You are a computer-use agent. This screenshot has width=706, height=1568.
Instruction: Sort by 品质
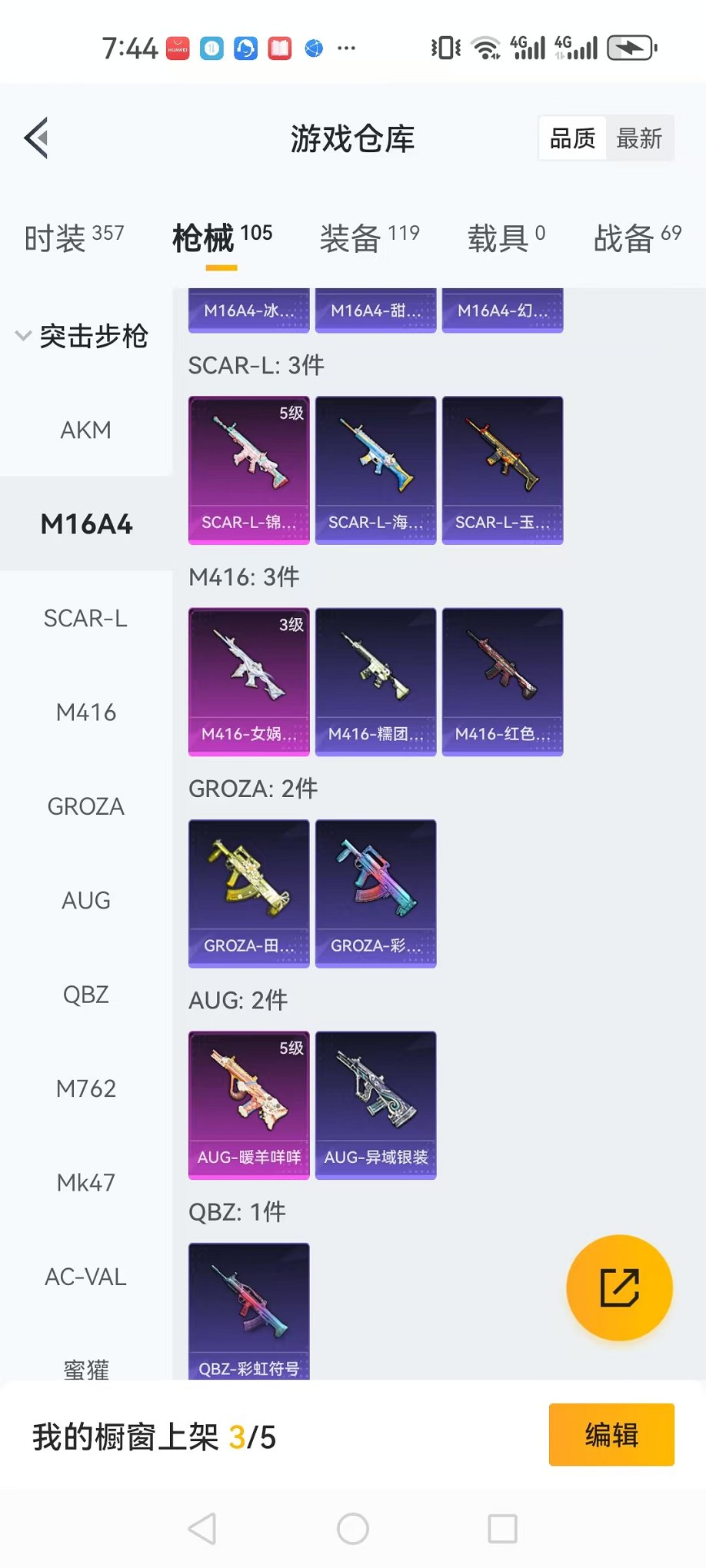(x=573, y=138)
